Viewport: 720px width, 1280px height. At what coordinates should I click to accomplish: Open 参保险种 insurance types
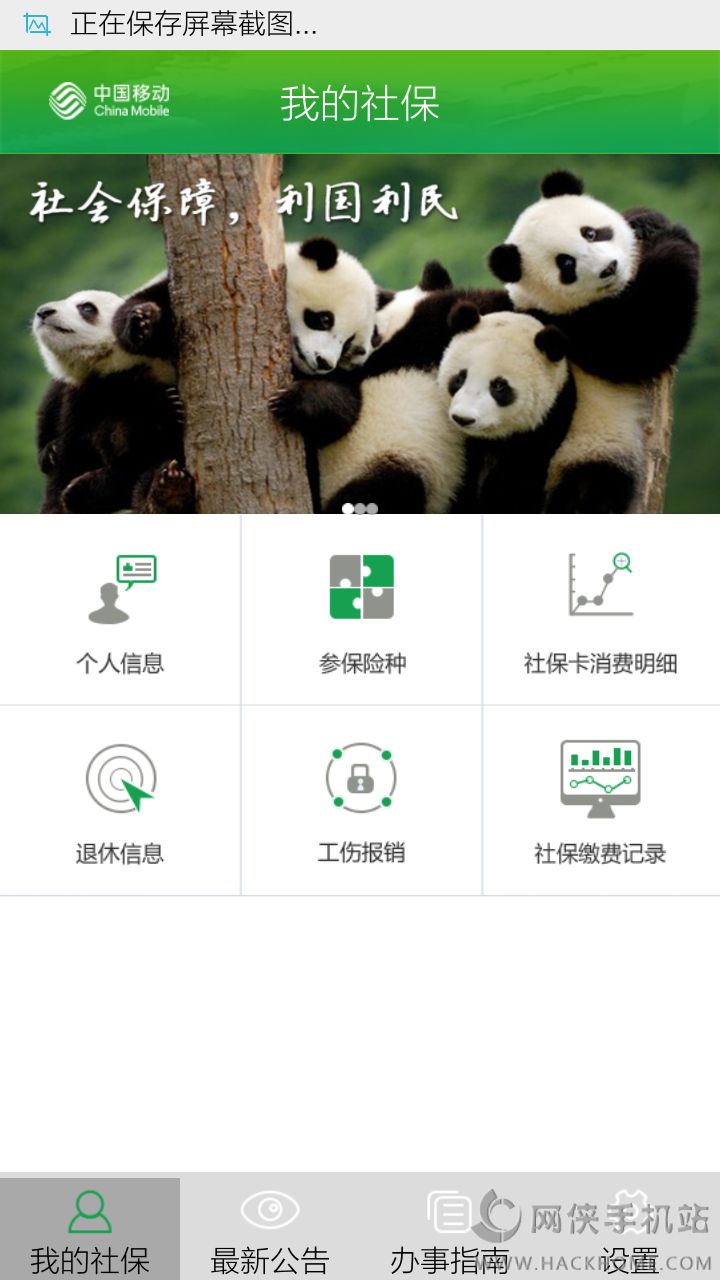click(x=361, y=610)
